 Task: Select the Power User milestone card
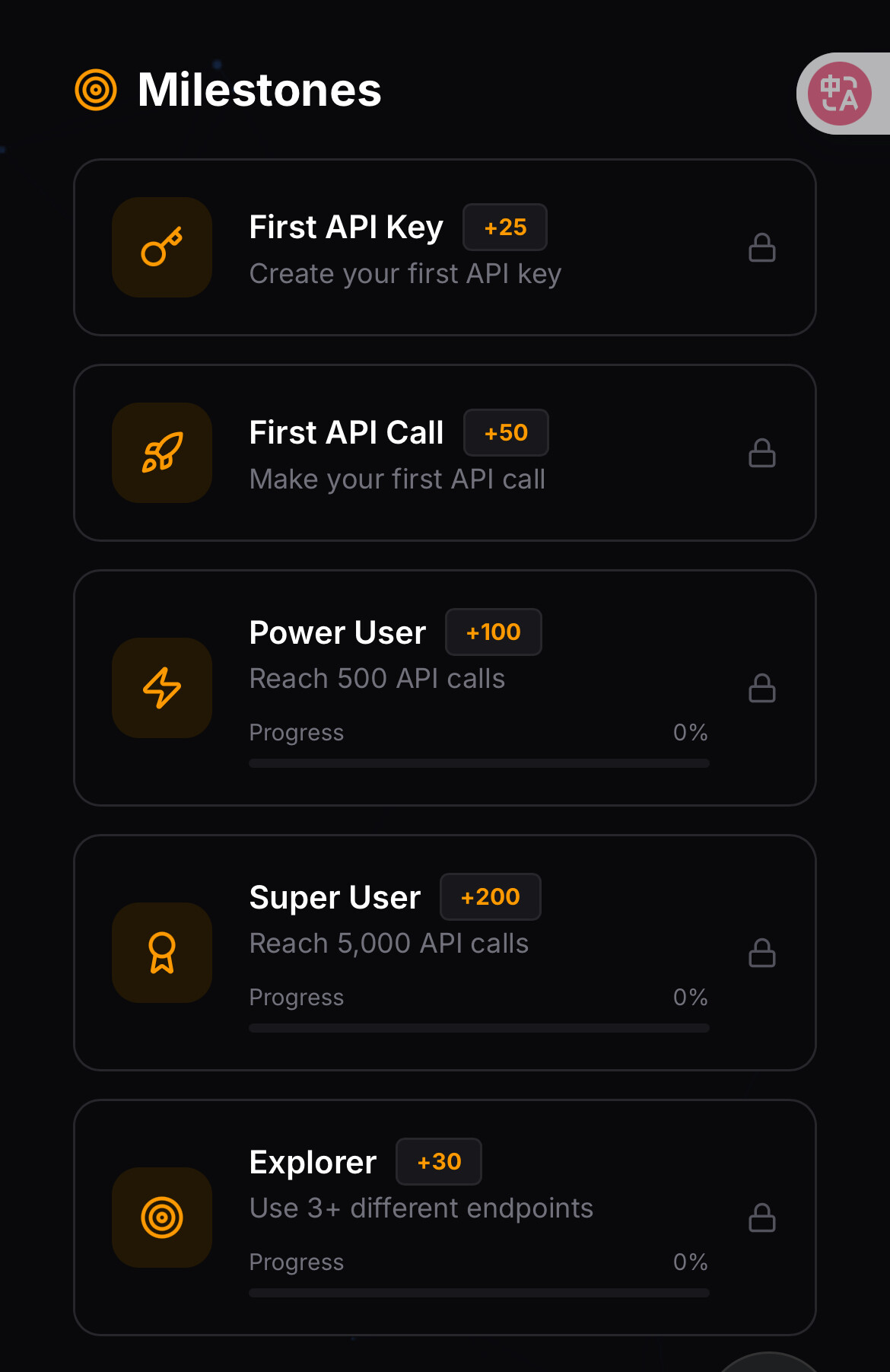pos(445,688)
